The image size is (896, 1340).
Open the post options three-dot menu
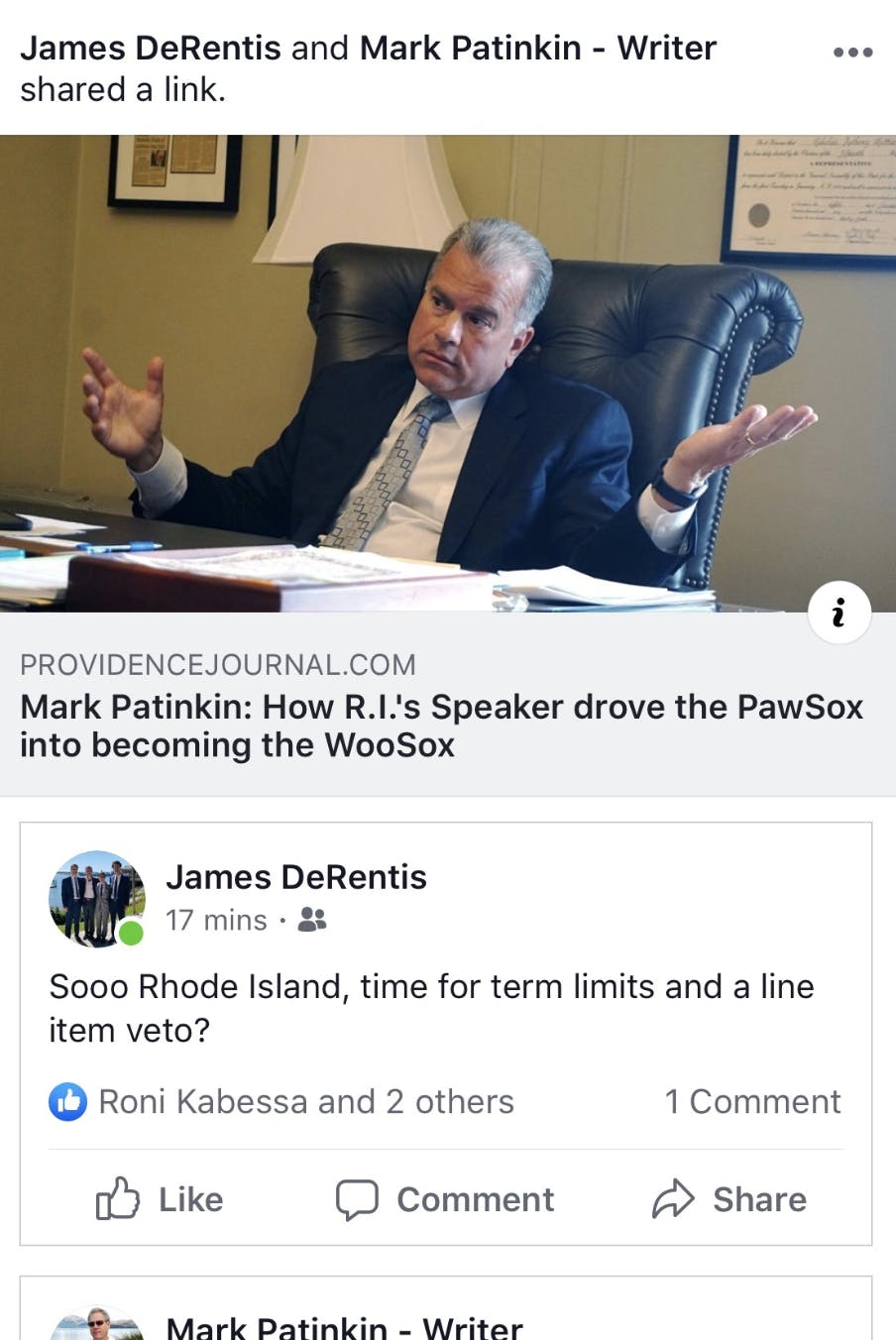852,52
